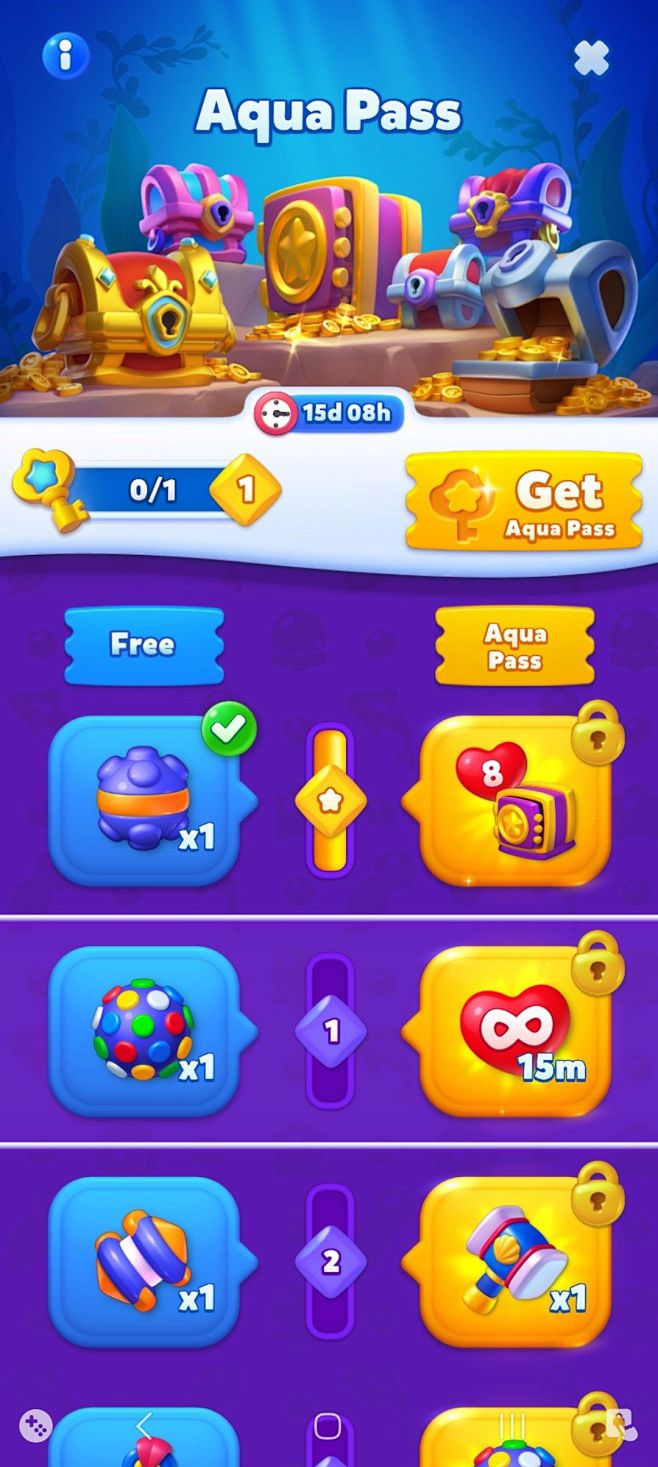Tap the free colorful disco ball reward
Screen dimensions: 658x1467
click(145, 1030)
